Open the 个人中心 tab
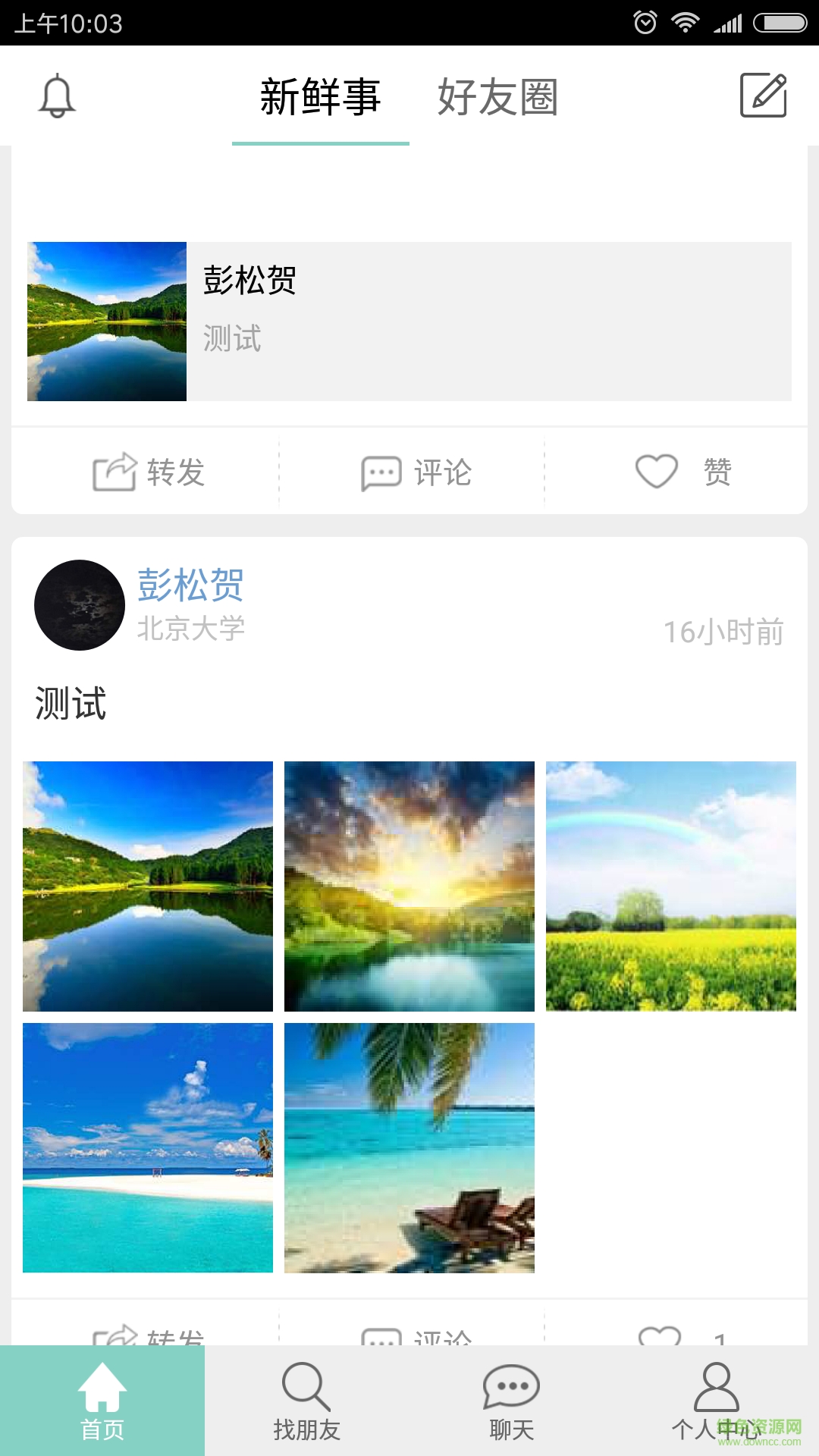This screenshot has width=819, height=1456. [716, 1401]
